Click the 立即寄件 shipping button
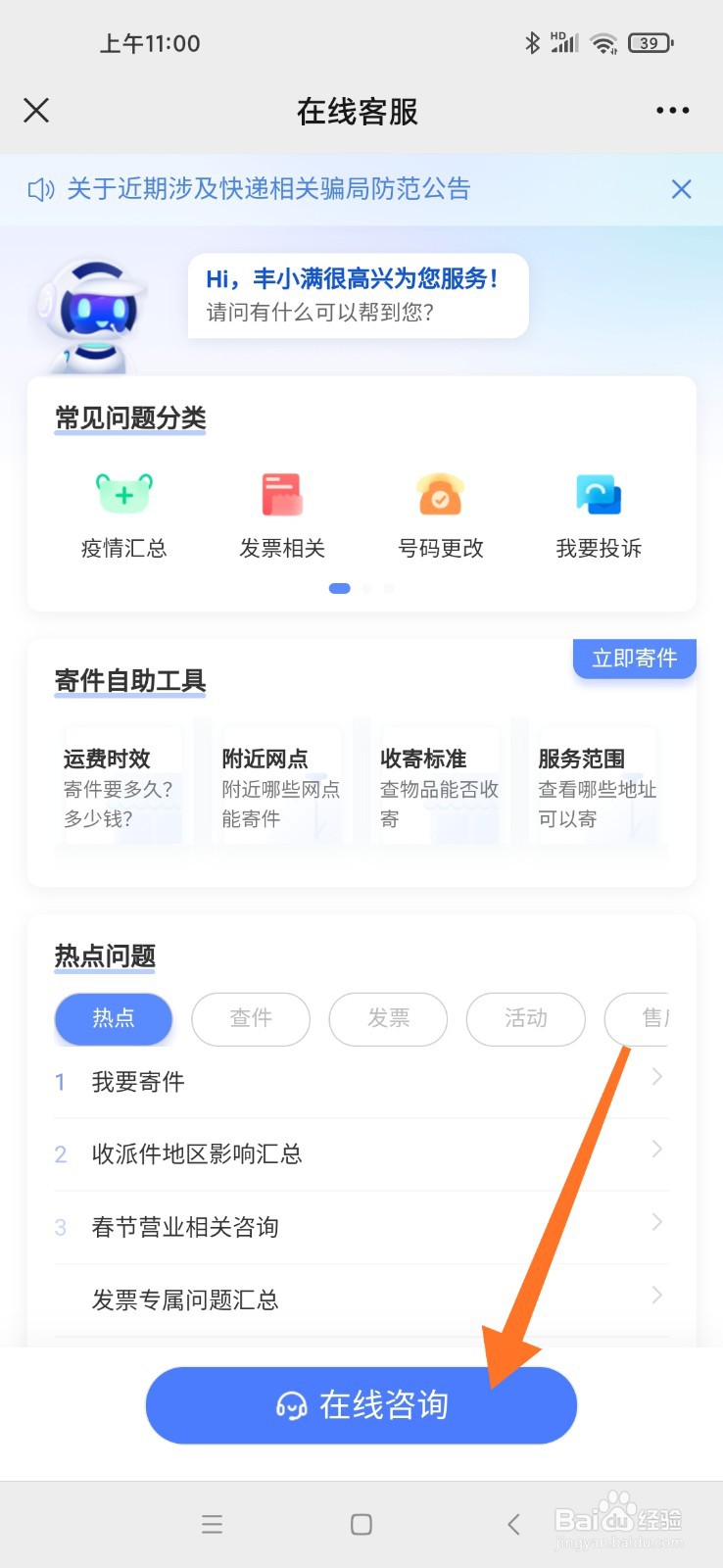This screenshot has width=723, height=1568. pos(634,659)
